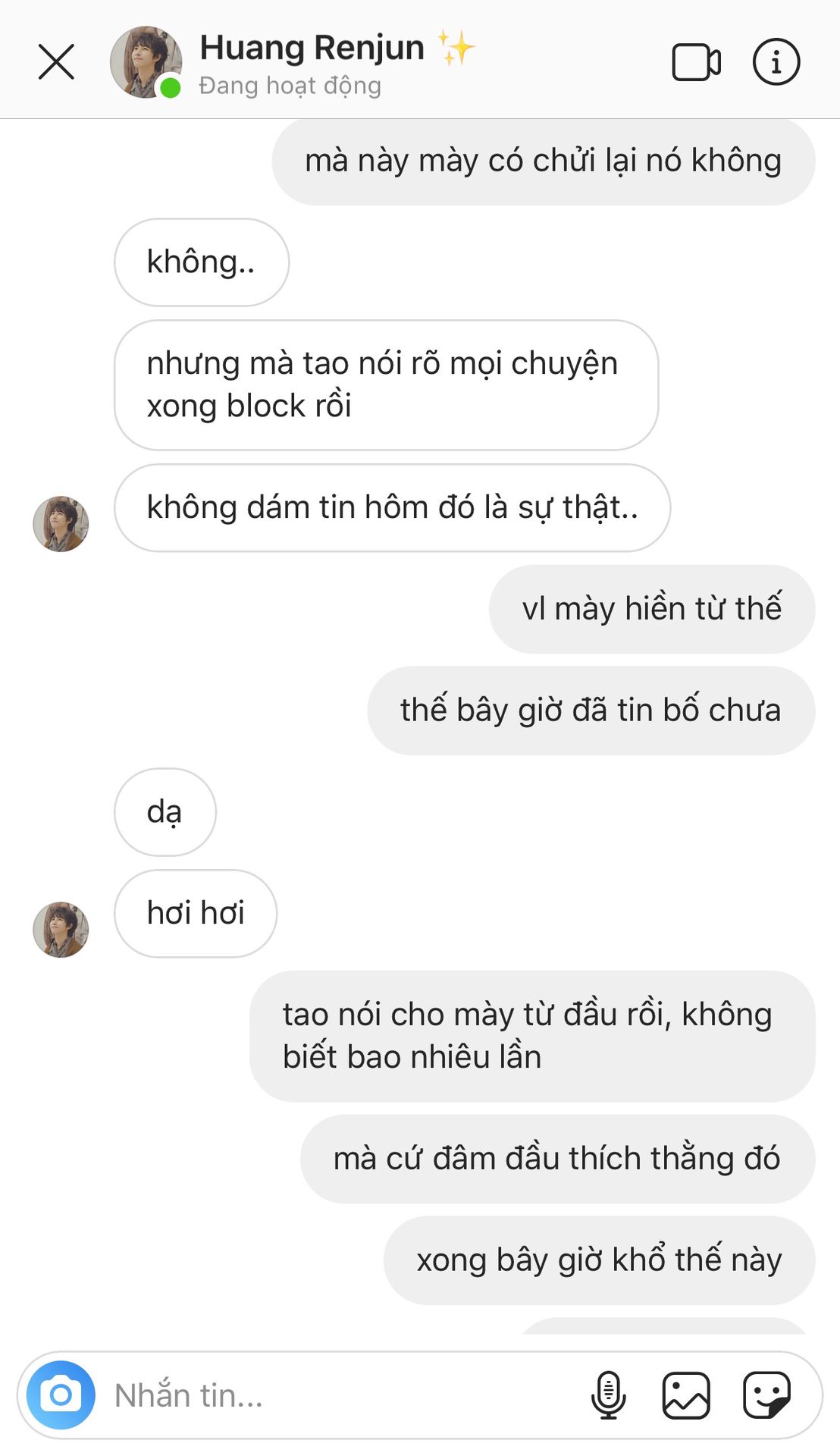Tap the avatar beside "hơi hơi" message
The image size is (840, 1456).
click(61, 929)
